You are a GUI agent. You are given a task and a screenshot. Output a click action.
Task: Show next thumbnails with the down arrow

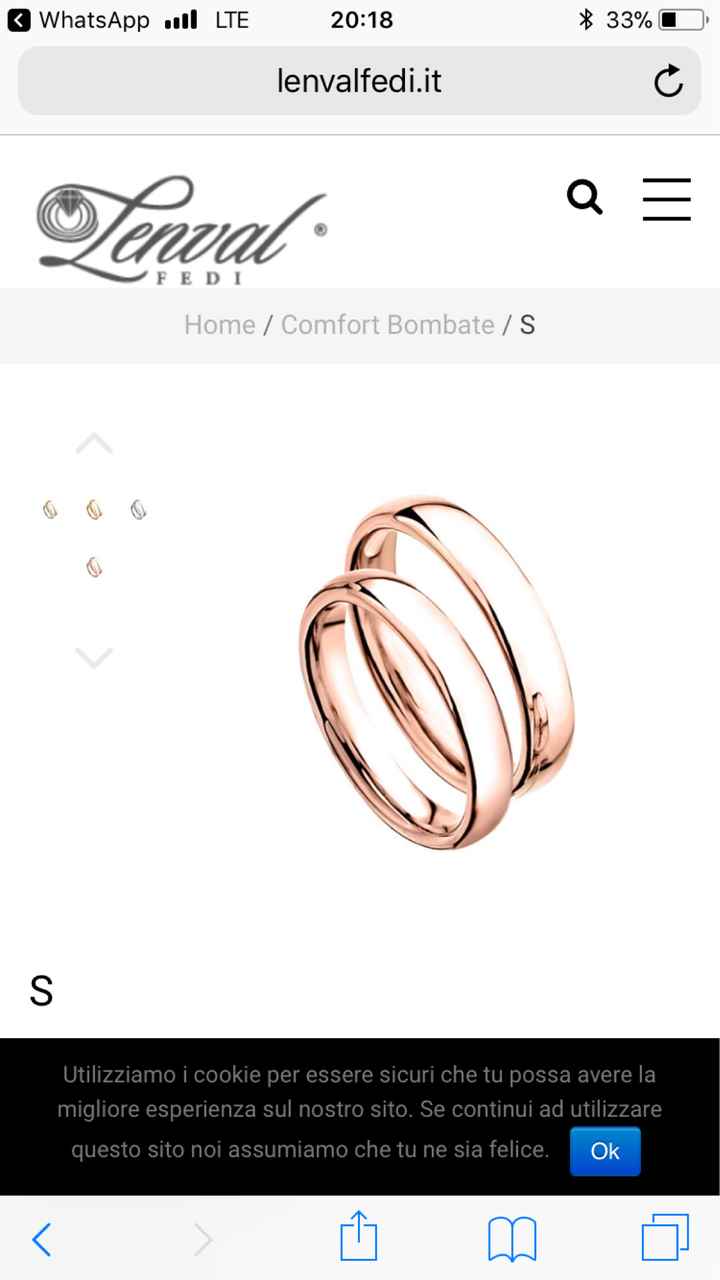click(x=94, y=657)
